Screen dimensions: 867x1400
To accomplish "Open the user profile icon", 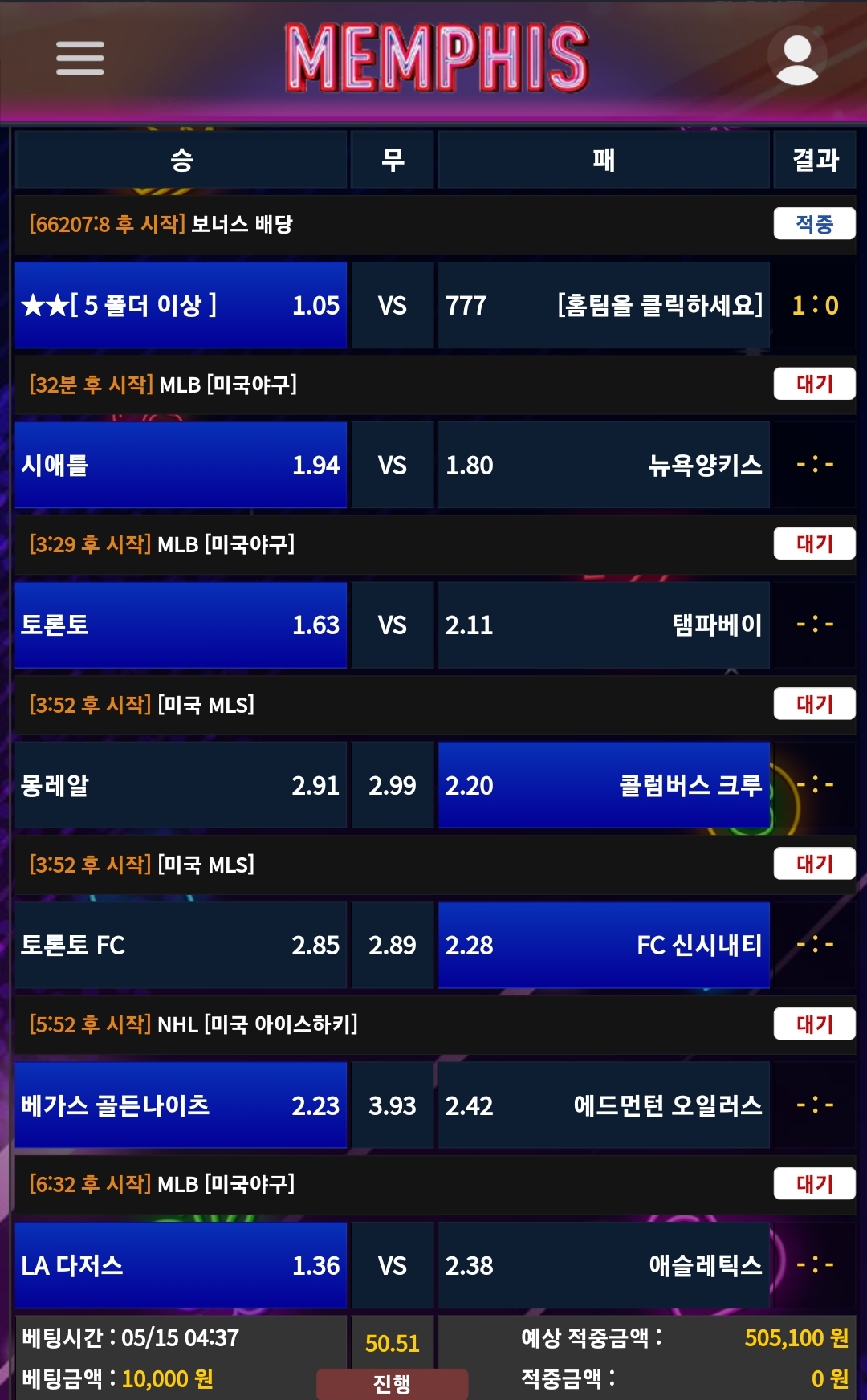I will (x=796, y=58).
